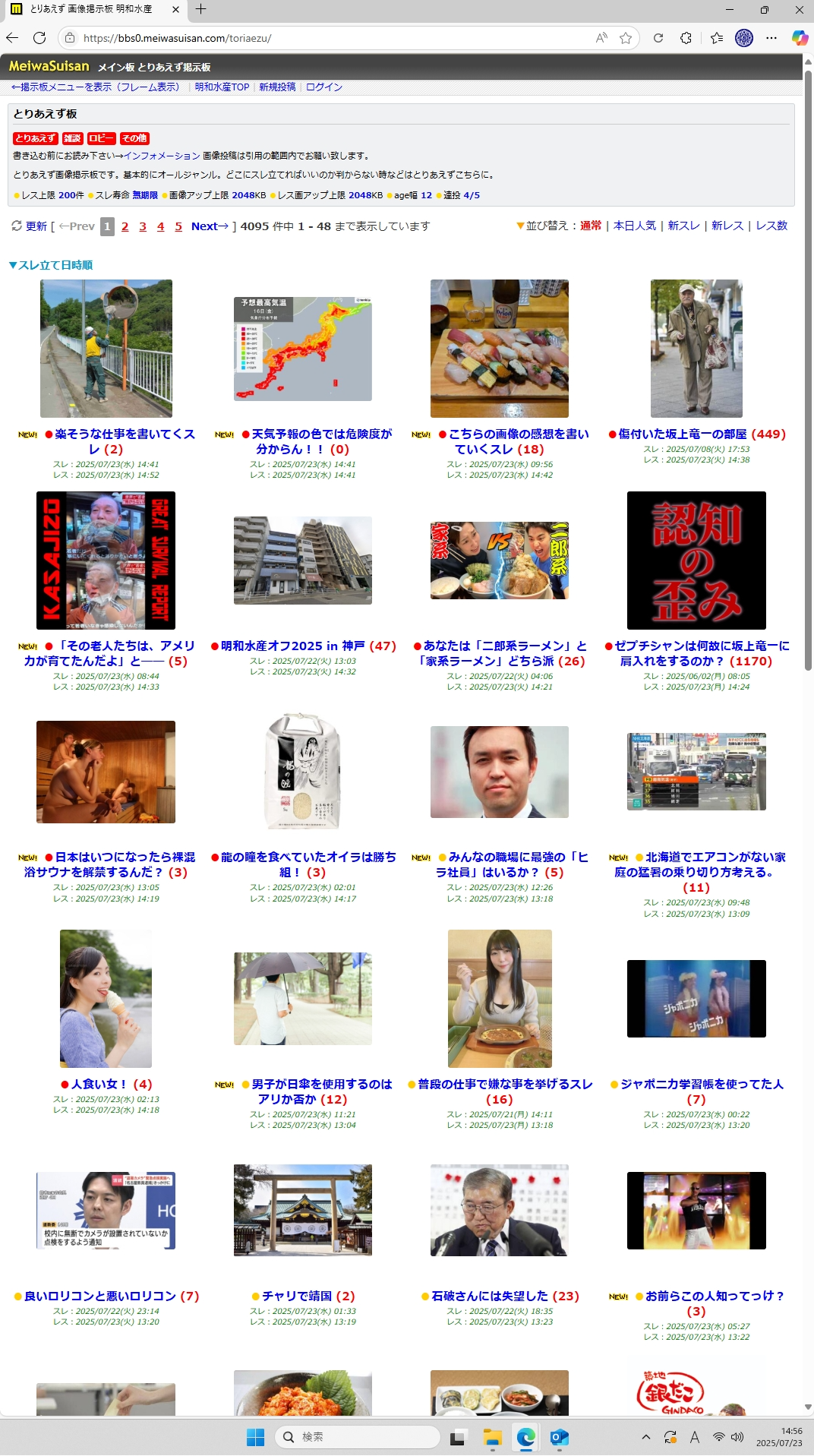Select the 雑談 category tag
The height and width of the screenshot is (1456, 814).
(72, 138)
